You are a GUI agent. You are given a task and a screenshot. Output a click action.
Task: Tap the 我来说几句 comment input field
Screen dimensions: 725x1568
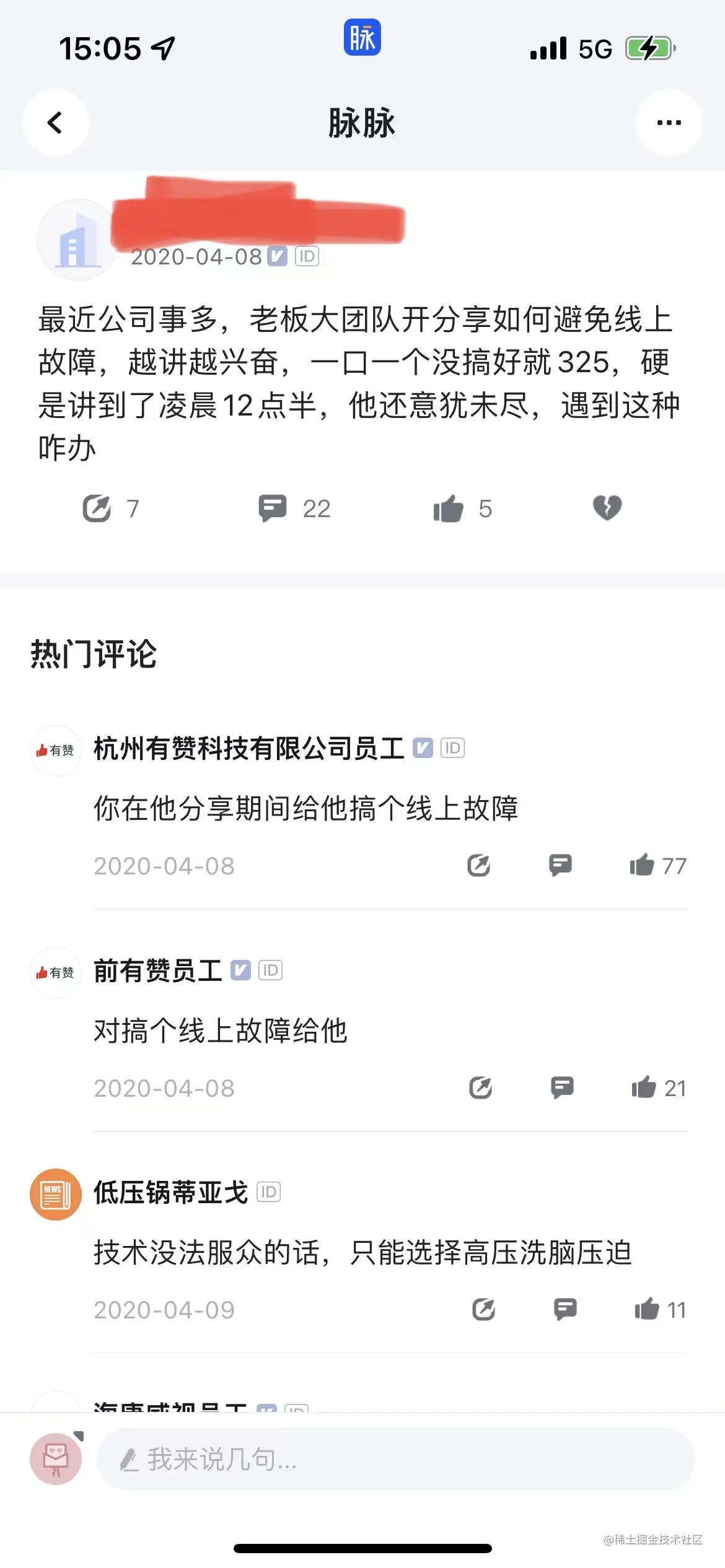click(395, 1459)
